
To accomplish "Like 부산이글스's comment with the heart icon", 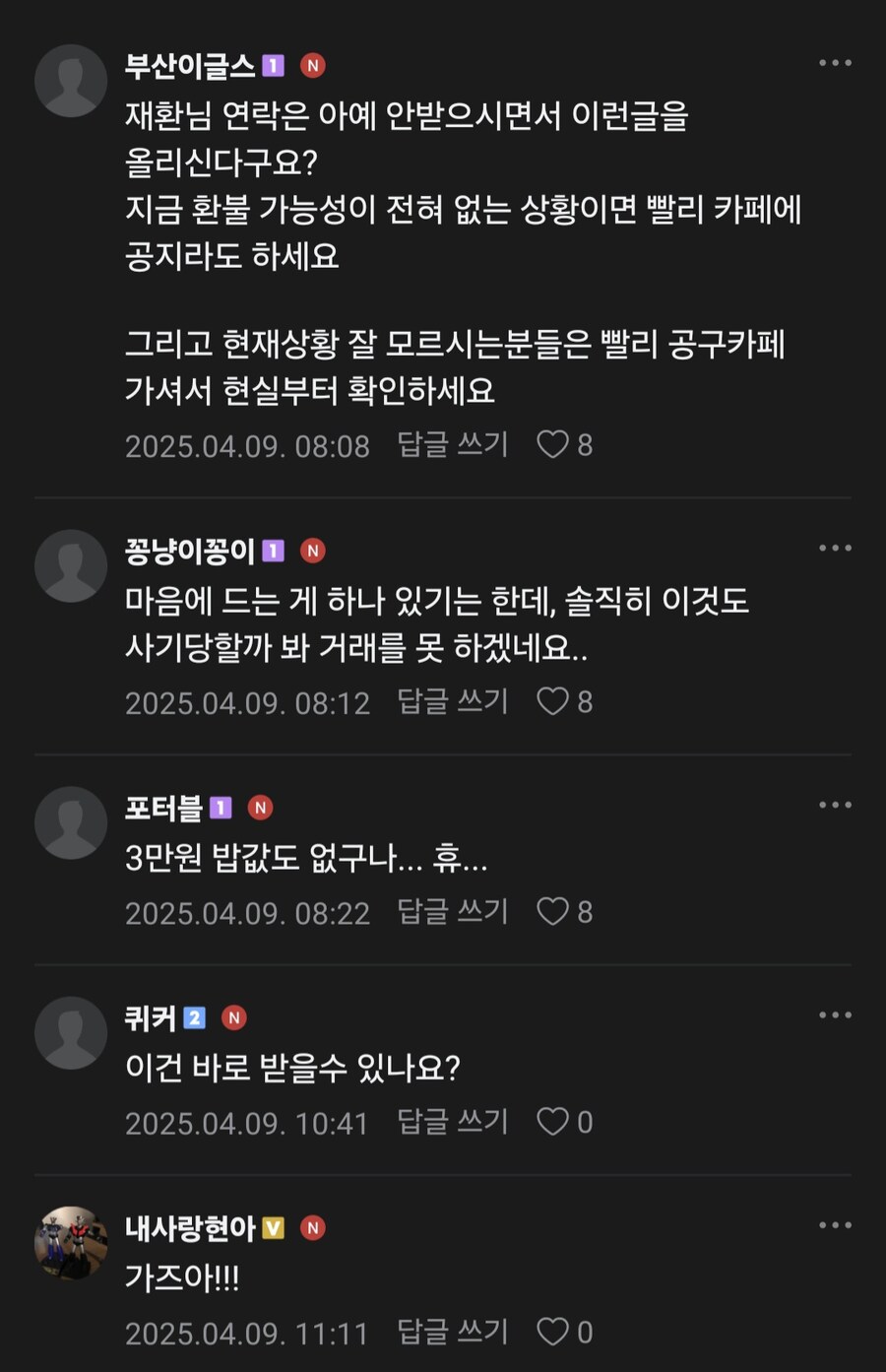I will 554,446.
